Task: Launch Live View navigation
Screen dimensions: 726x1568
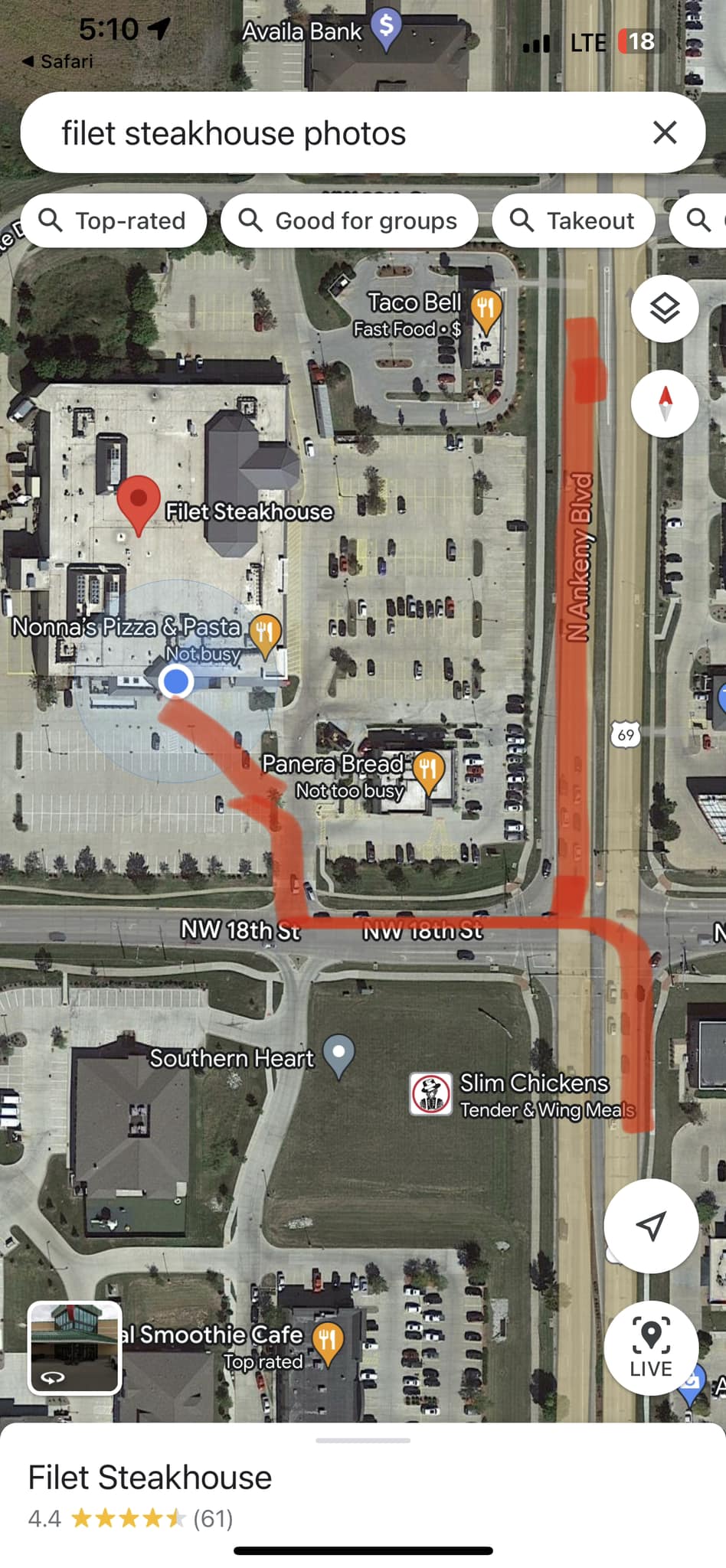Action: pyautogui.click(x=650, y=1347)
